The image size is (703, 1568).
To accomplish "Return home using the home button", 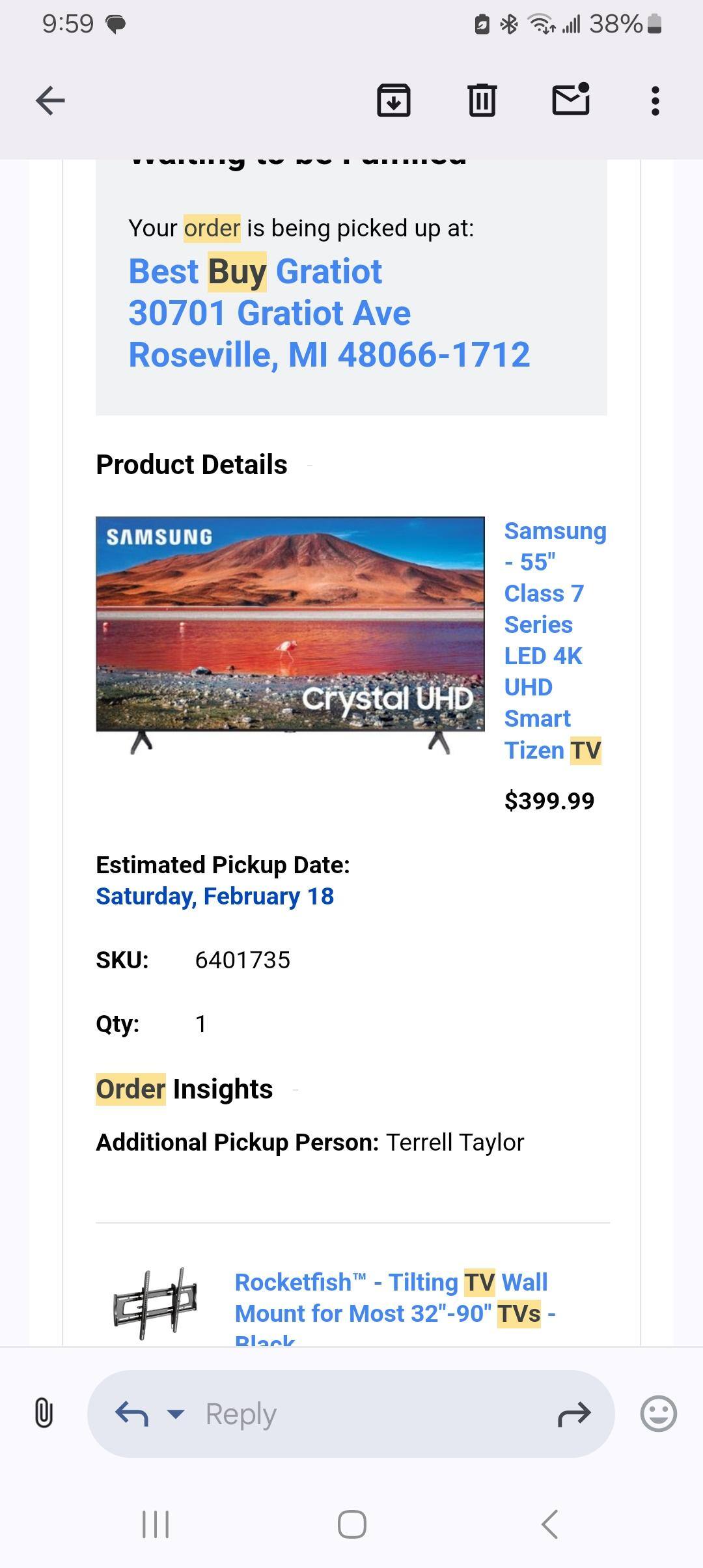I will (351, 1523).
